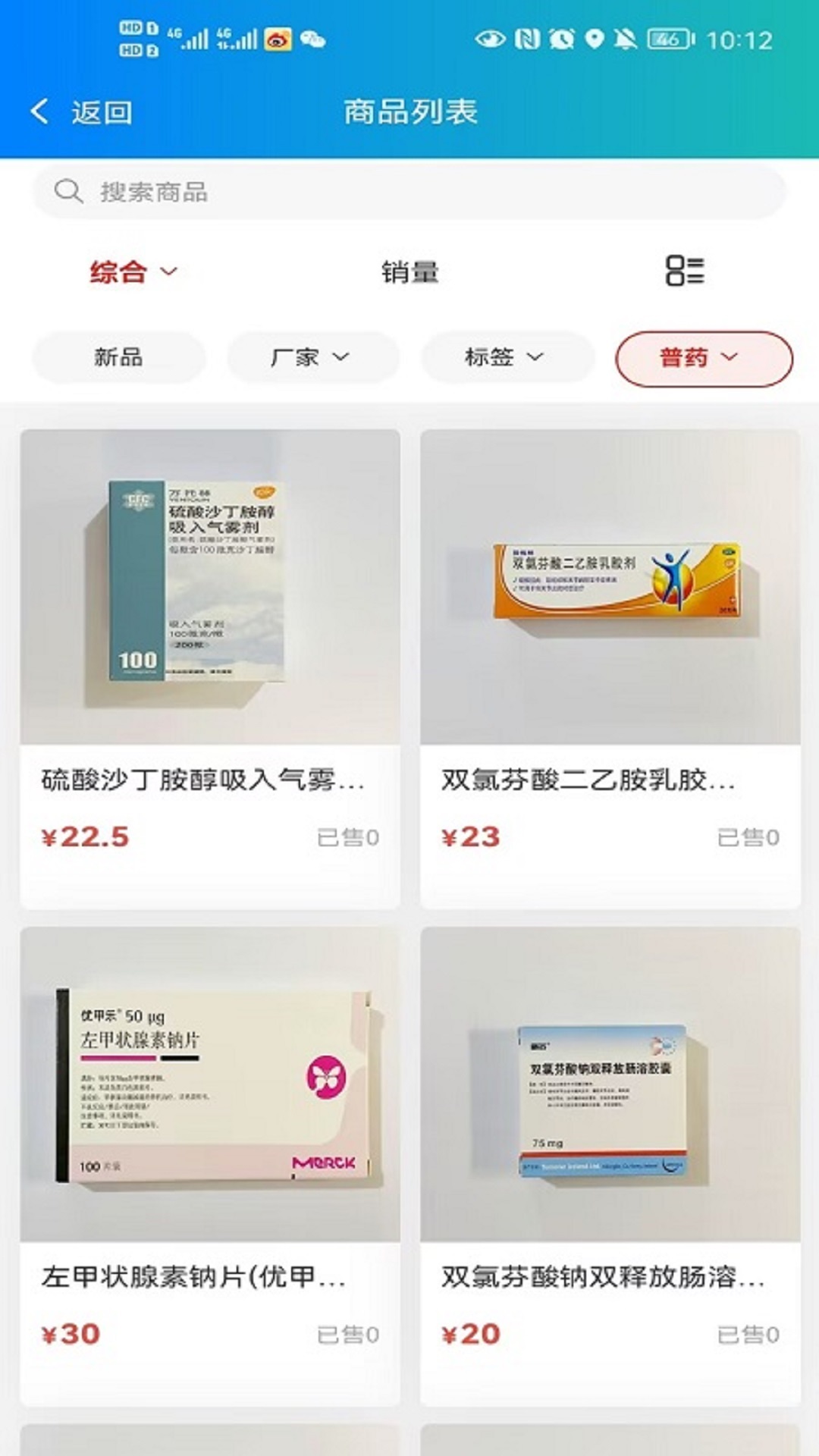
Task: Click the back arrow icon beside 返回
Action: pos(39,111)
